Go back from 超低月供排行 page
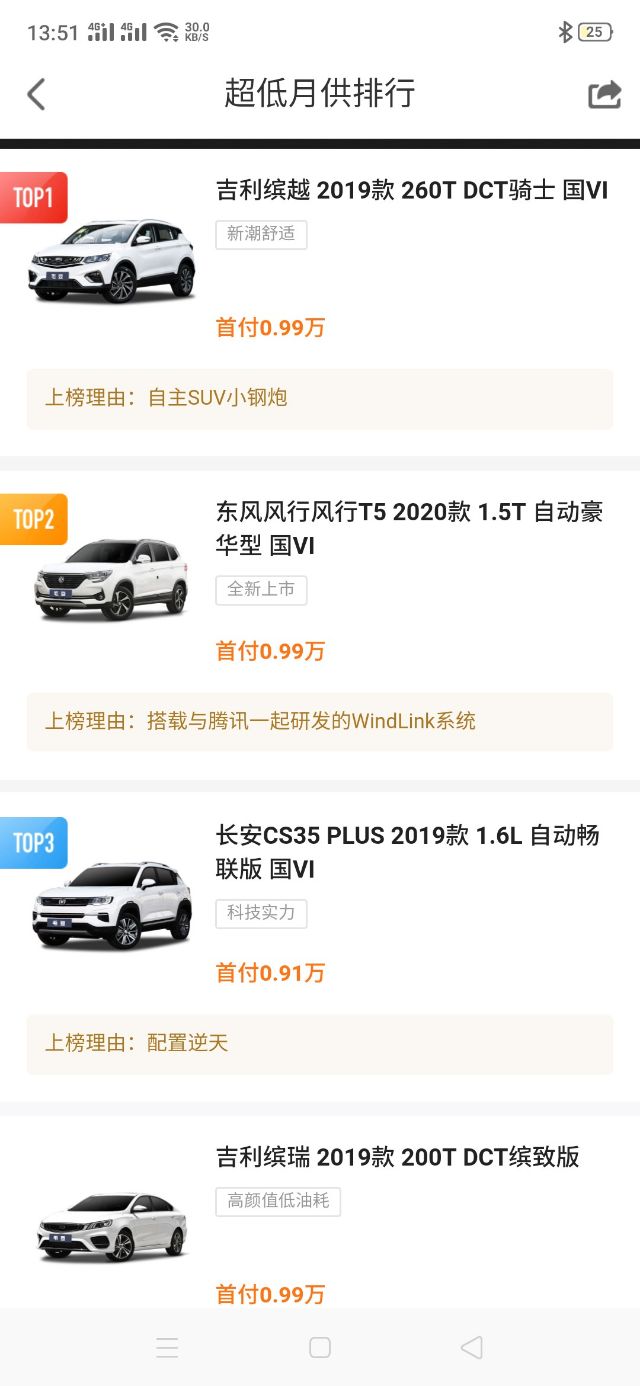Screen dimensions: 640x1386 (x=36, y=95)
